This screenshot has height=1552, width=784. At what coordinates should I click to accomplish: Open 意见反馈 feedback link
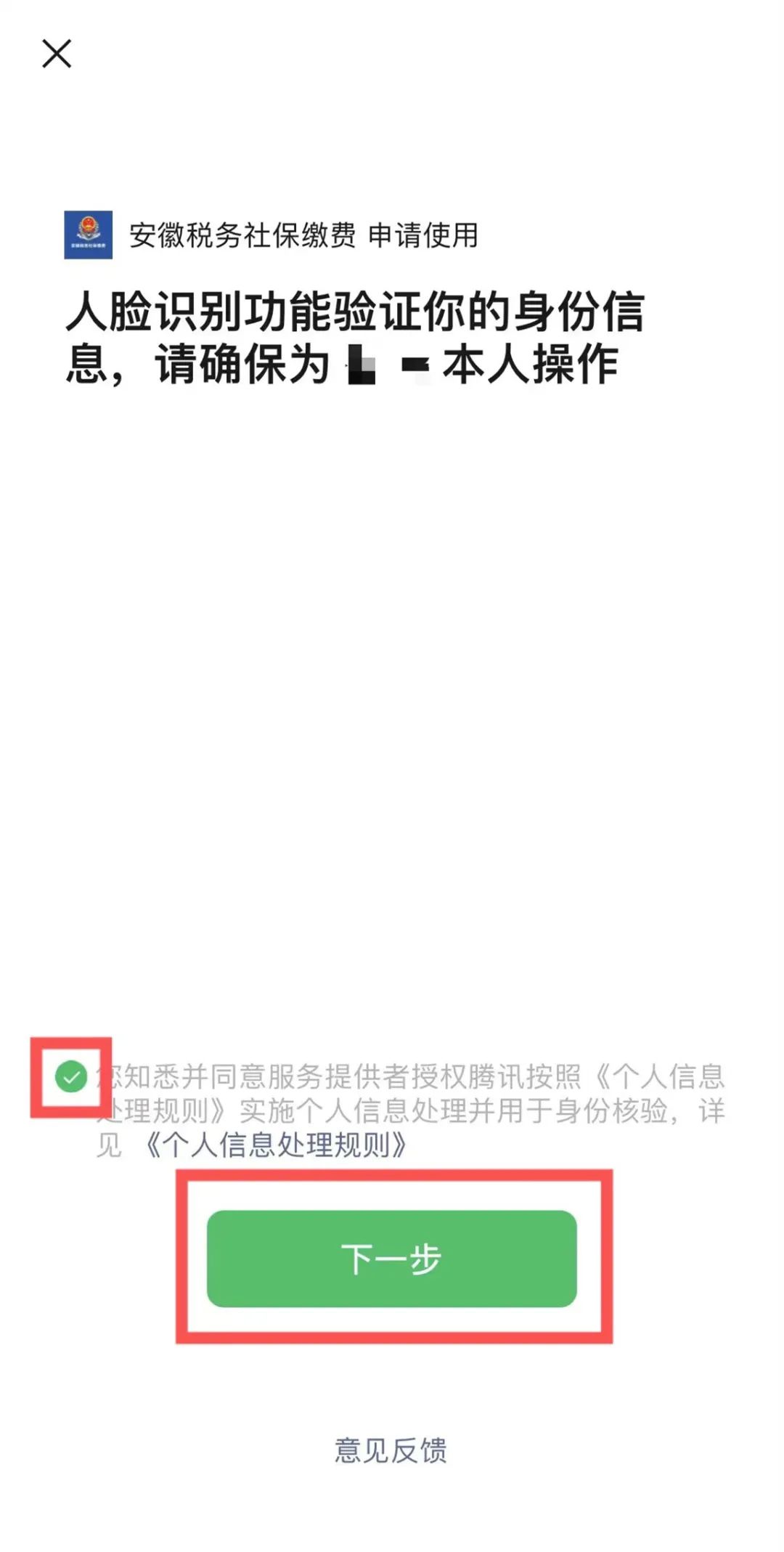click(x=391, y=1450)
